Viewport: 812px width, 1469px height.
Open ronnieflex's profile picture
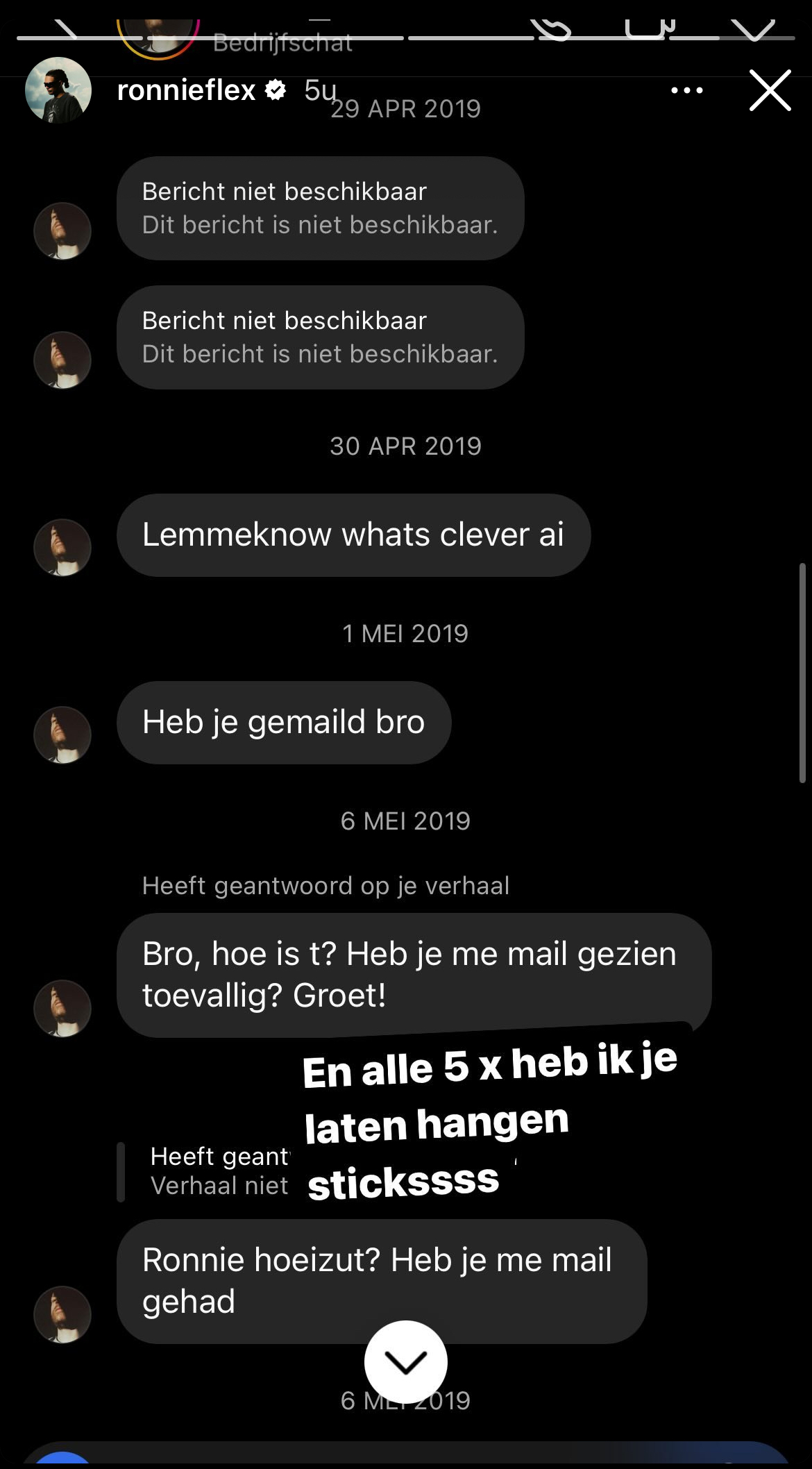pos(58,90)
